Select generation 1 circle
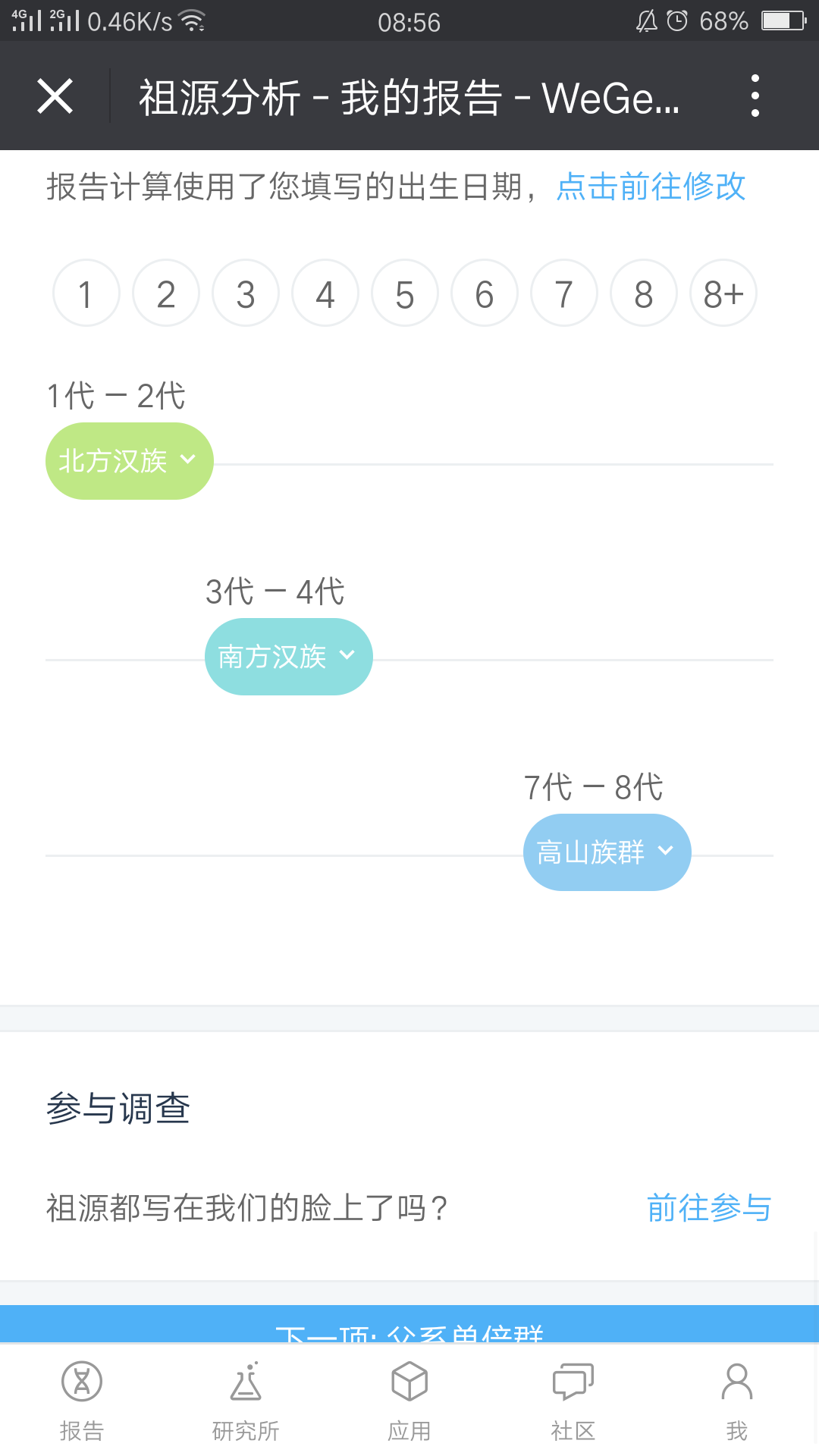Viewport: 819px width, 1456px height. pyautogui.click(x=86, y=293)
